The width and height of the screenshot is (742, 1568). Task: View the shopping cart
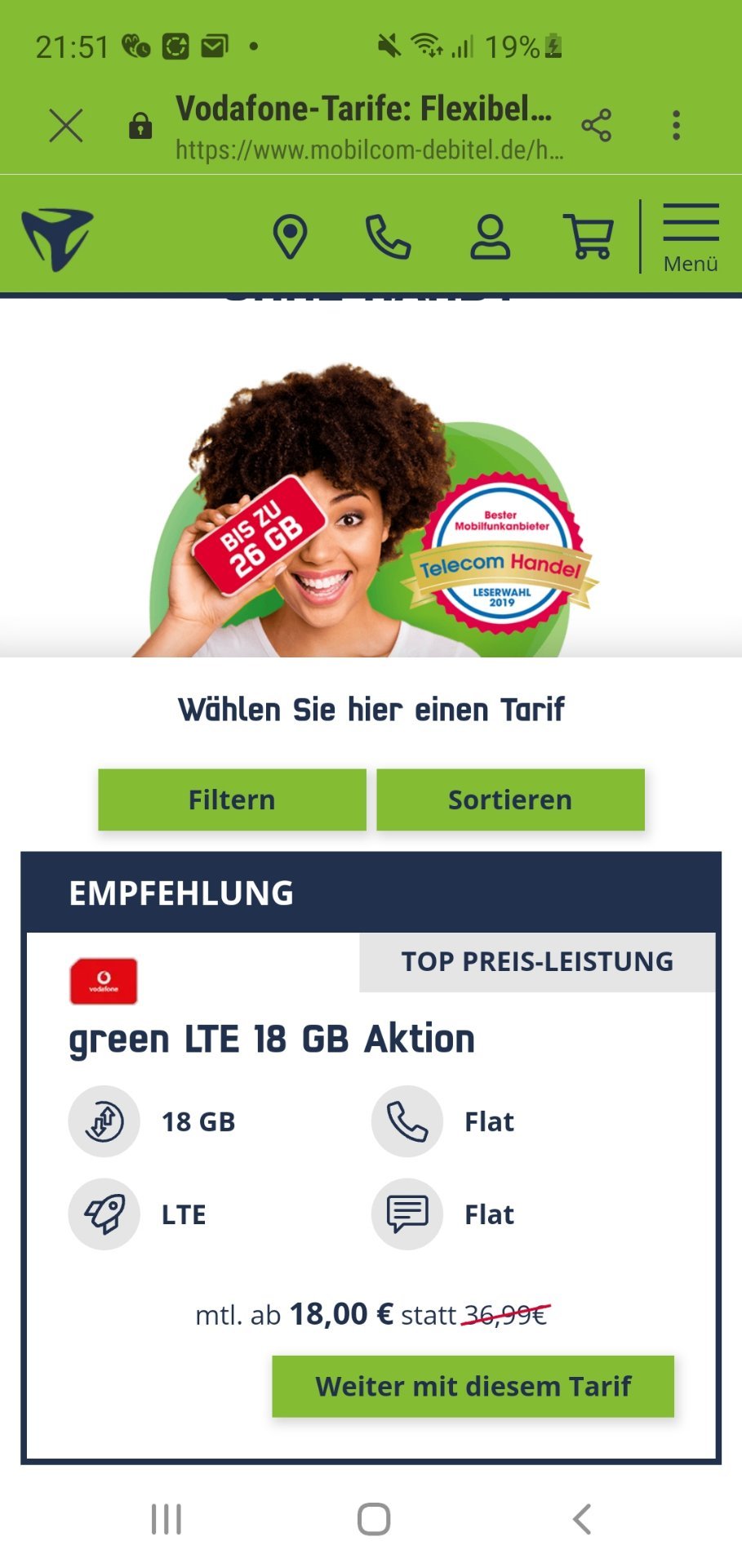589,237
